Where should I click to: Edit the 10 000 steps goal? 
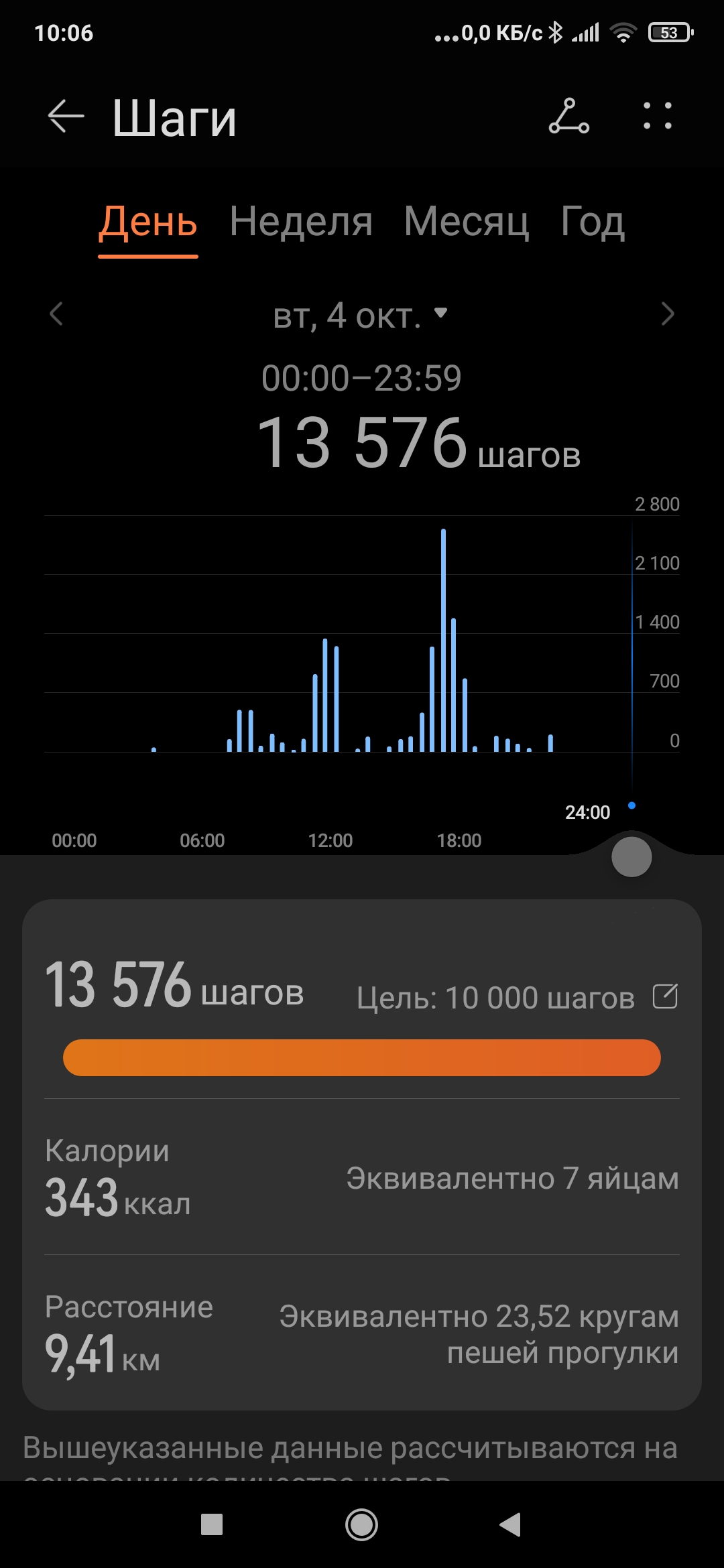665,996
